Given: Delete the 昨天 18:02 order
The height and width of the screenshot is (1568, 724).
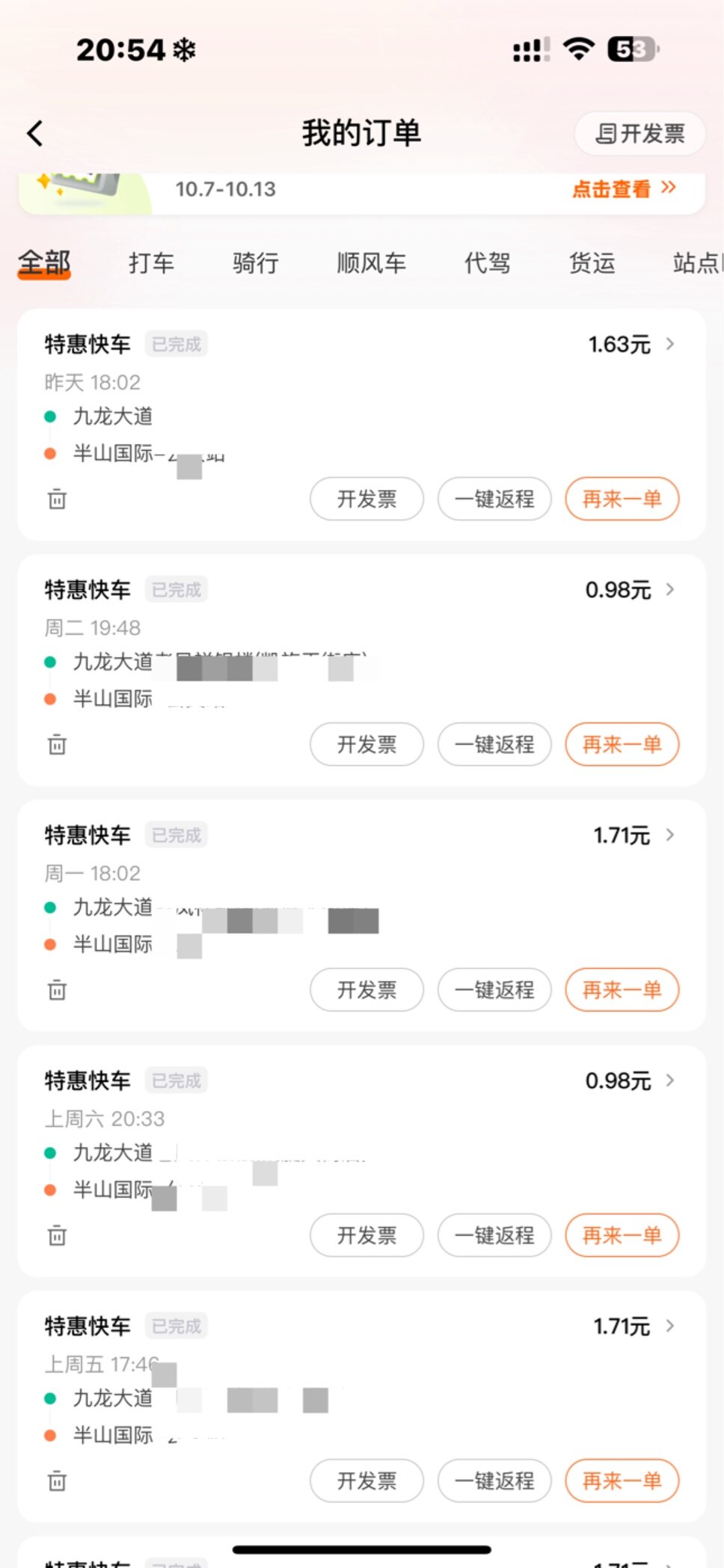Looking at the screenshot, I should pos(57,499).
